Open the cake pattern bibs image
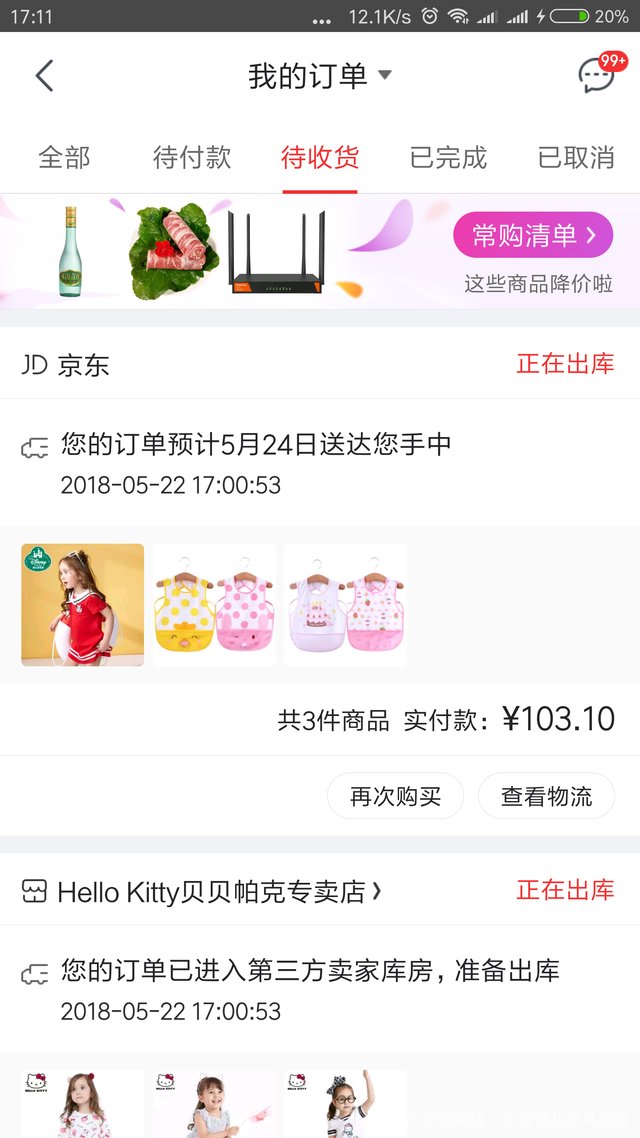The height and width of the screenshot is (1138, 640). (345, 605)
